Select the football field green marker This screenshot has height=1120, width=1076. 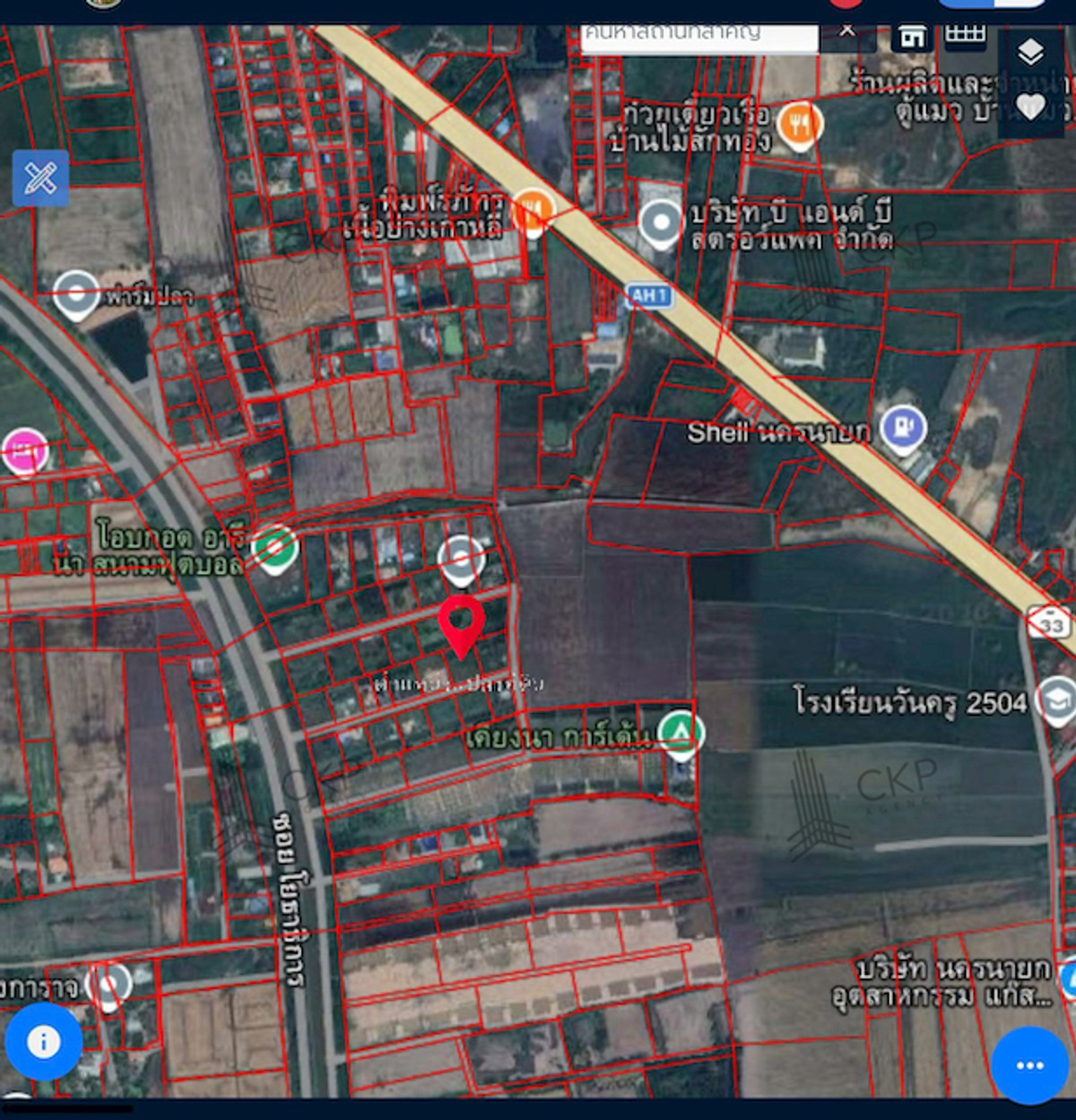pyautogui.click(x=274, y=545)
